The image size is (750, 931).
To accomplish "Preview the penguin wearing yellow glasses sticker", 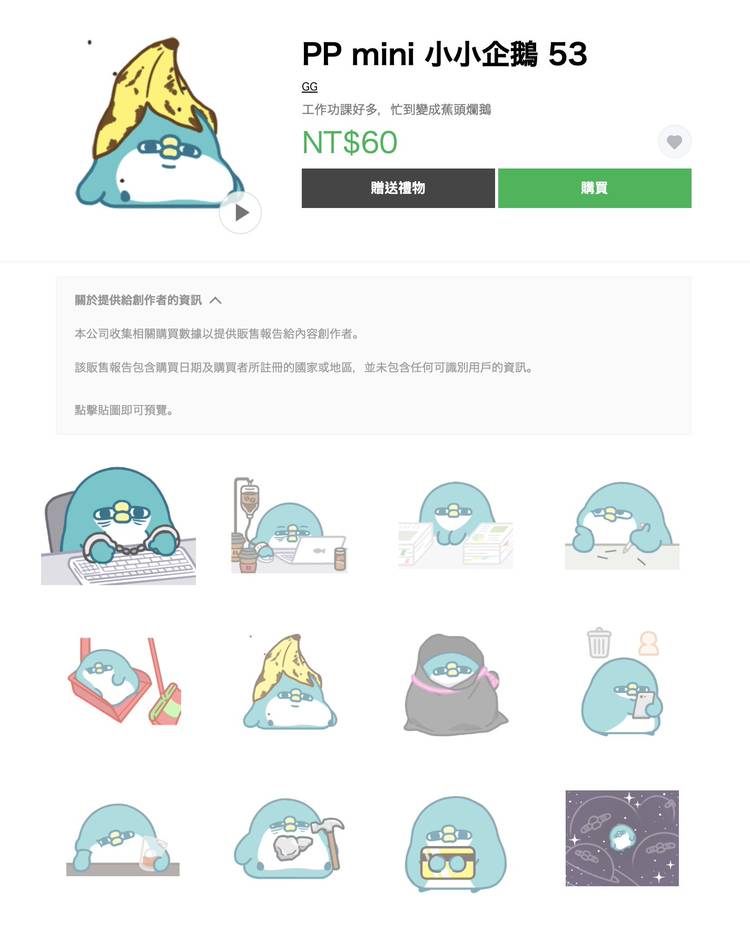I will (x=455, y=838).
